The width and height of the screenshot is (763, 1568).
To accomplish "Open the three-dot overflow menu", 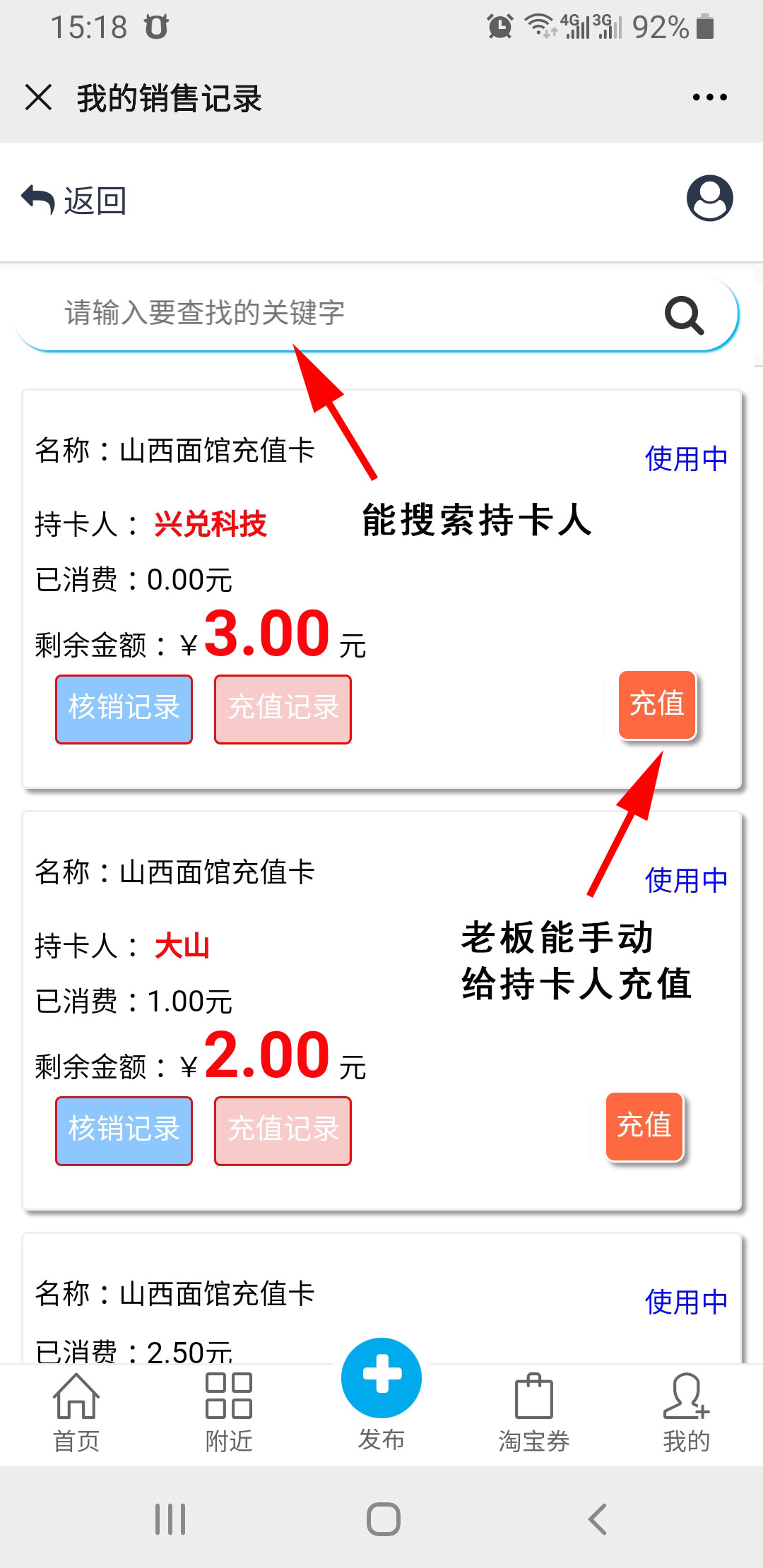I will pyautogui.click(x=709, y=97).
